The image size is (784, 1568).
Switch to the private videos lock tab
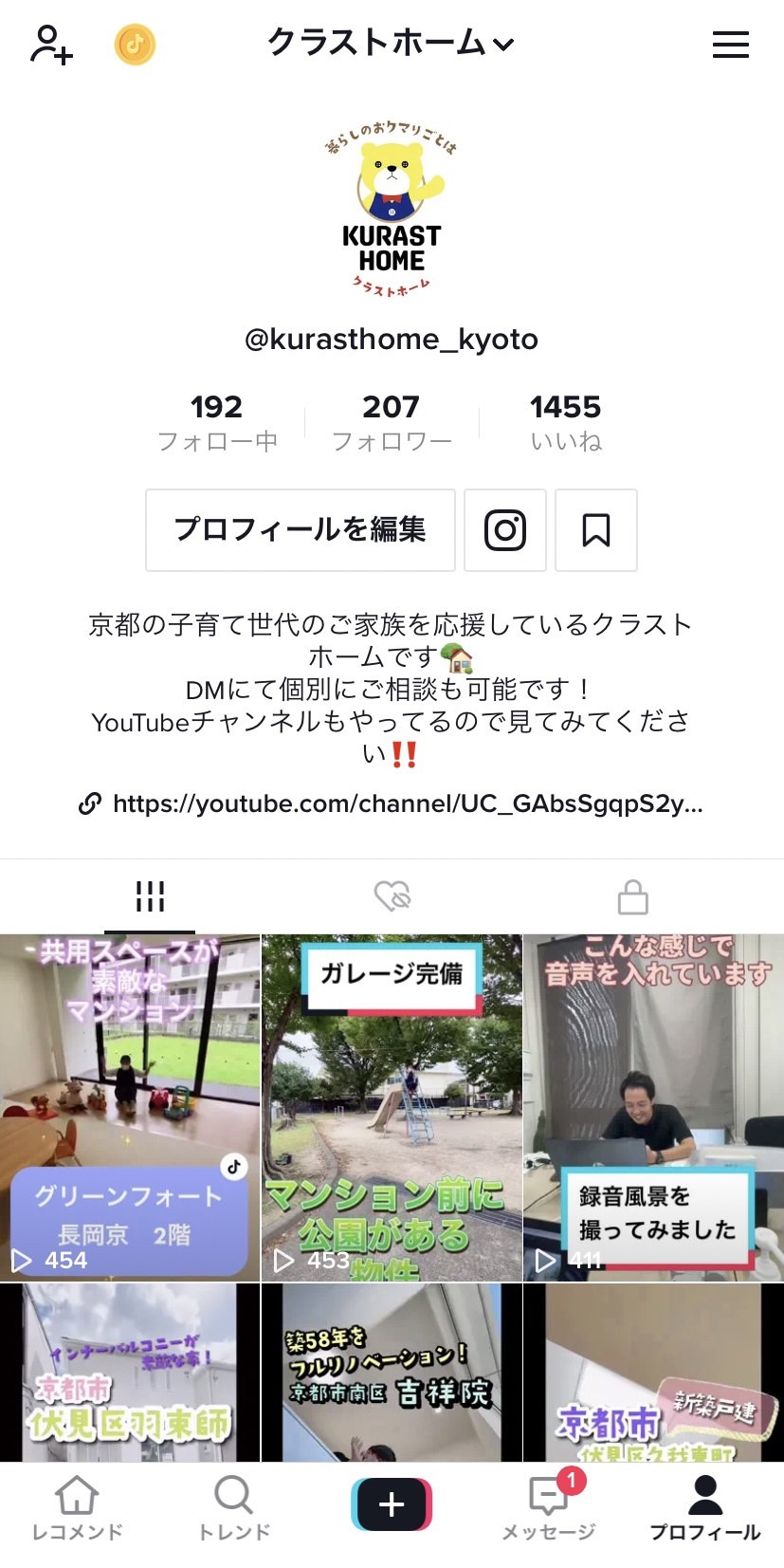coord(632,896)
